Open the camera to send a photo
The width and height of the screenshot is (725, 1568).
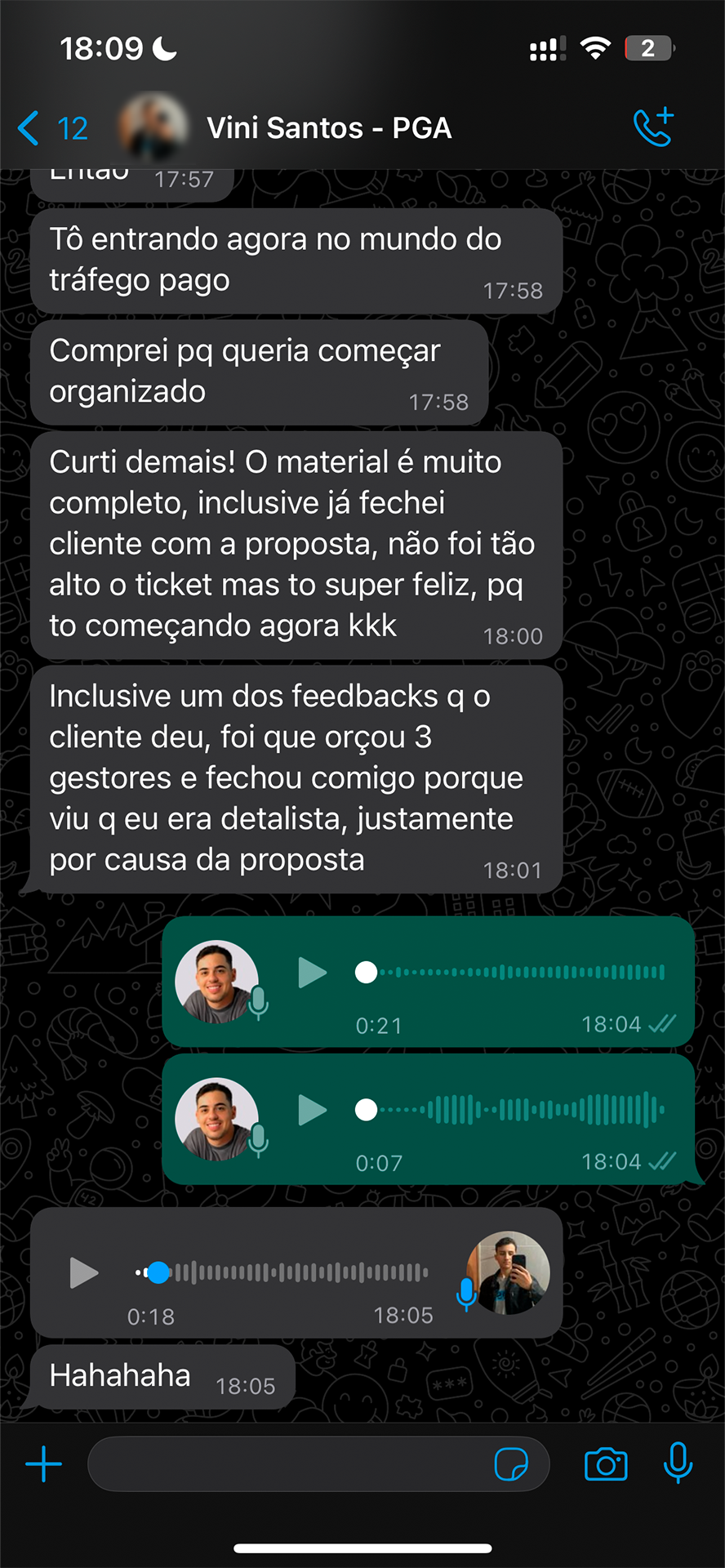click(606, 1464)
